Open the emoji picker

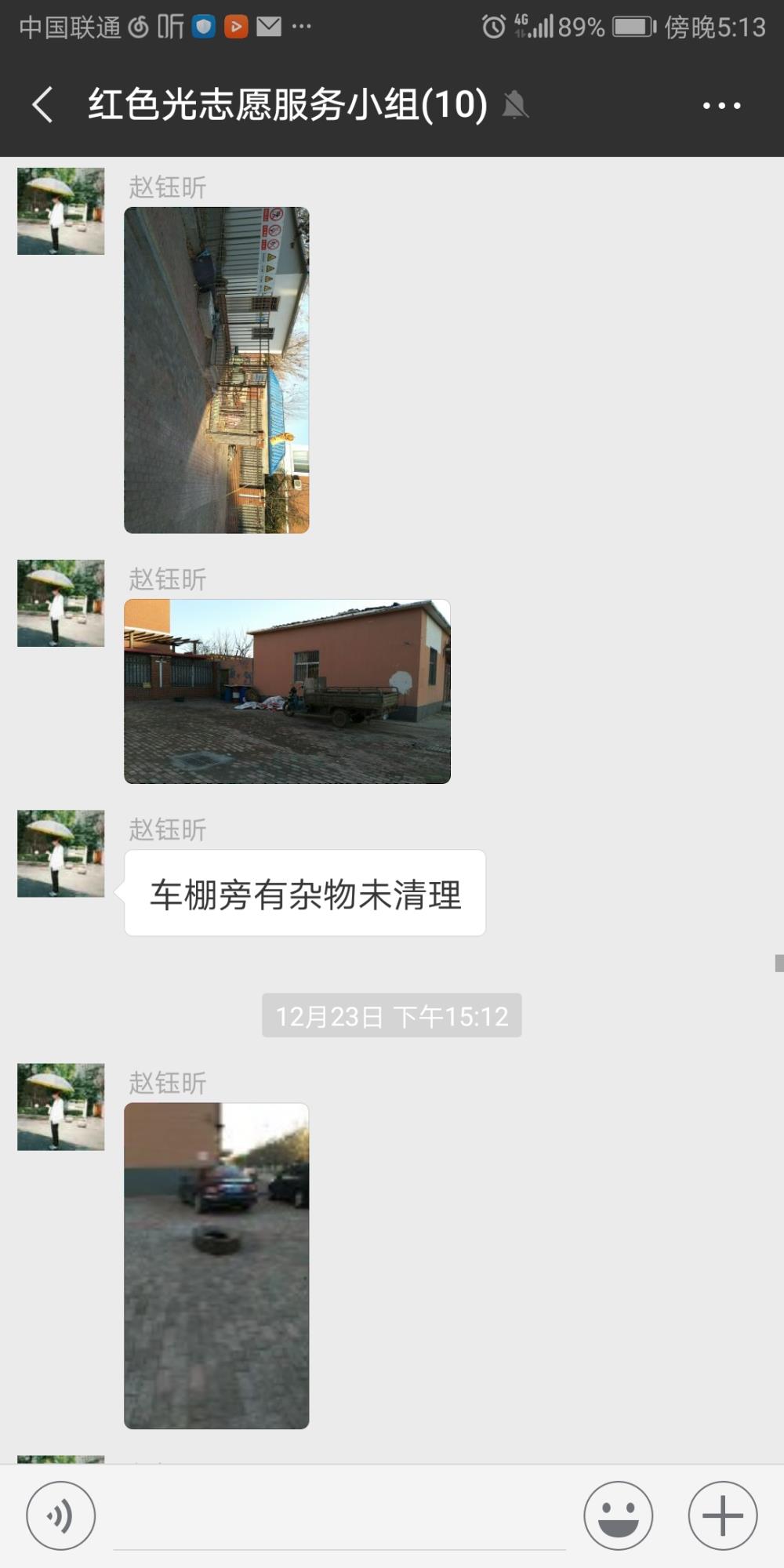click(618, 1515)
